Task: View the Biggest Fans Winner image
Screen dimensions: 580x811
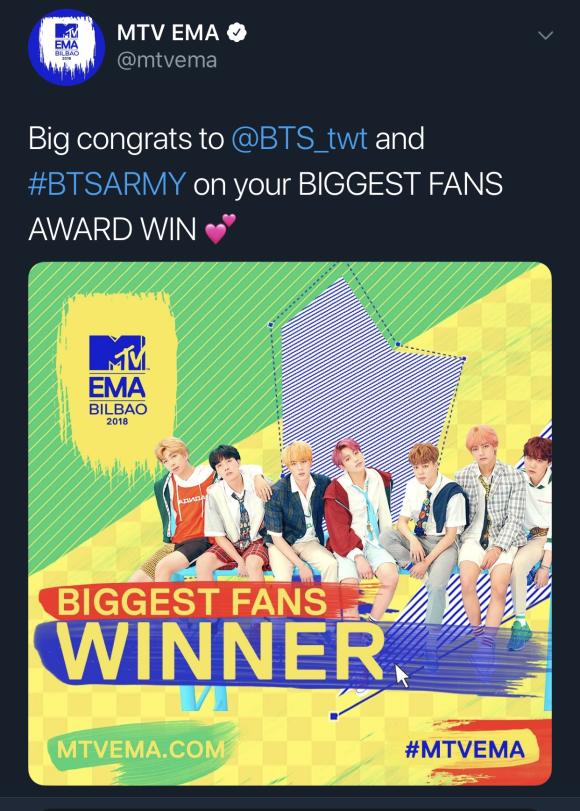Action: click(x=290, y=524)
